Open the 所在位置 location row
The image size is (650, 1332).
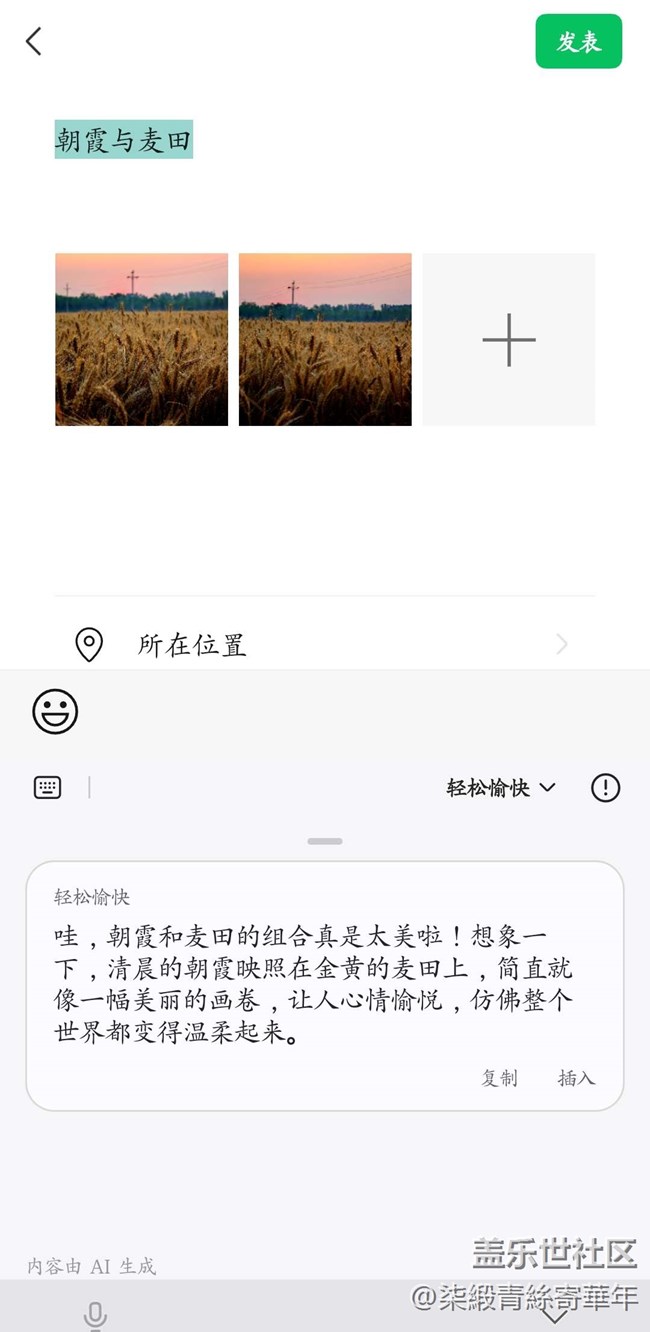click(325, 645)
